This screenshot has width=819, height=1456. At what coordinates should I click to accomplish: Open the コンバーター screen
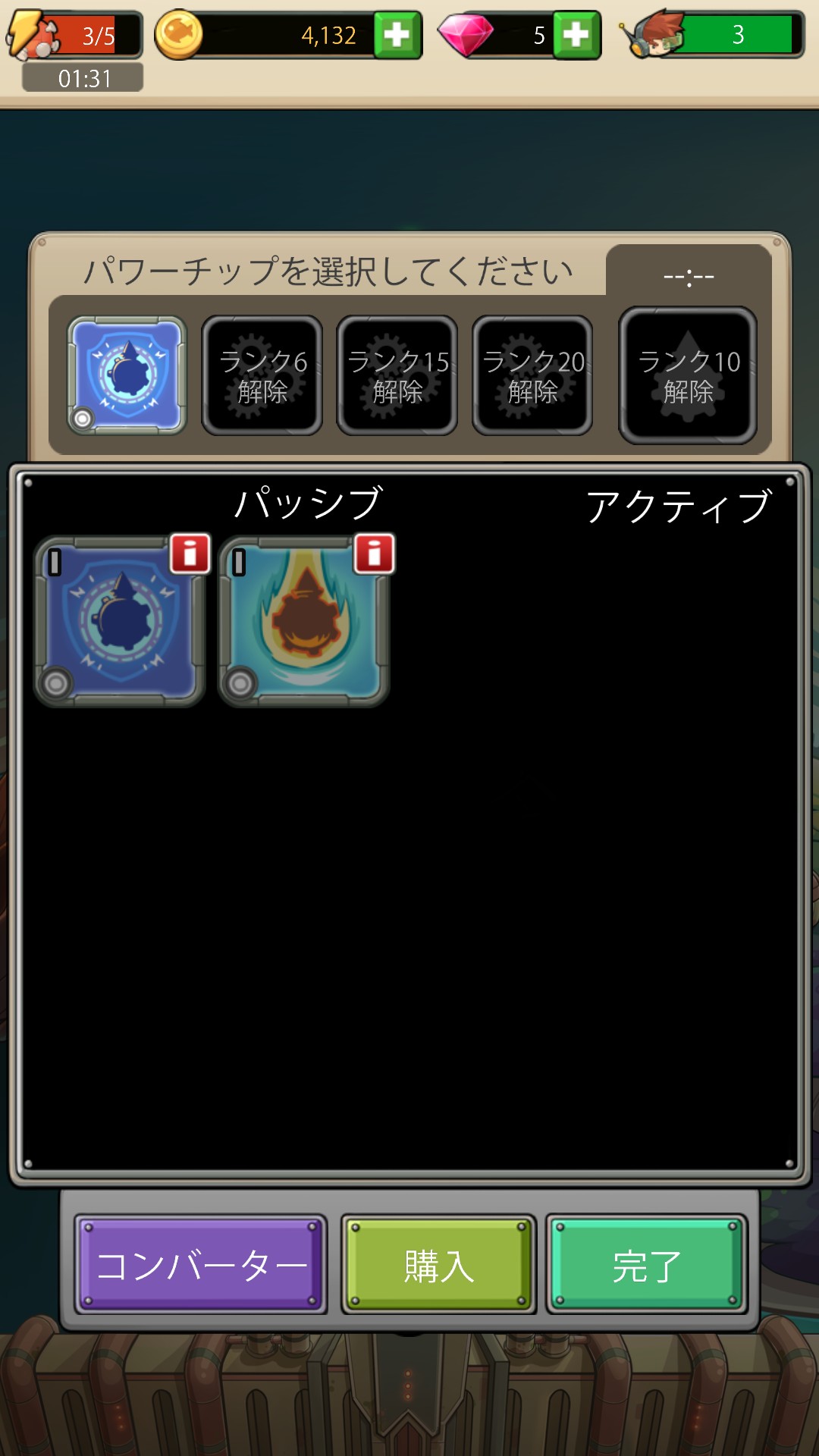pos(201,1265)
